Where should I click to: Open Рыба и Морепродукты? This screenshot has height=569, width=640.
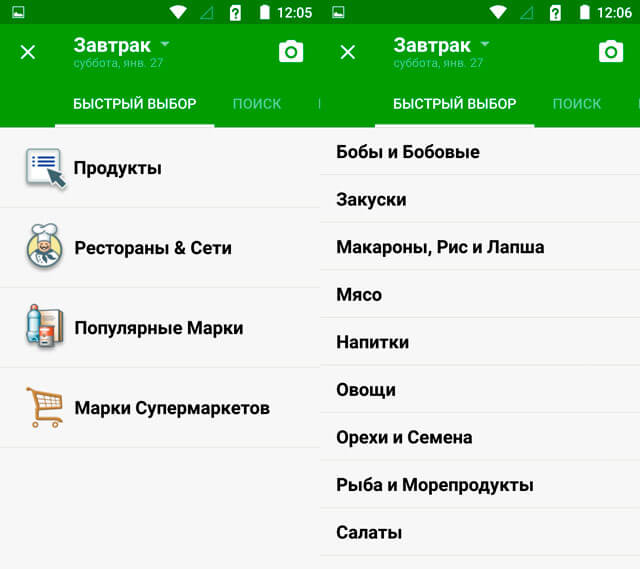pos(435,485)
